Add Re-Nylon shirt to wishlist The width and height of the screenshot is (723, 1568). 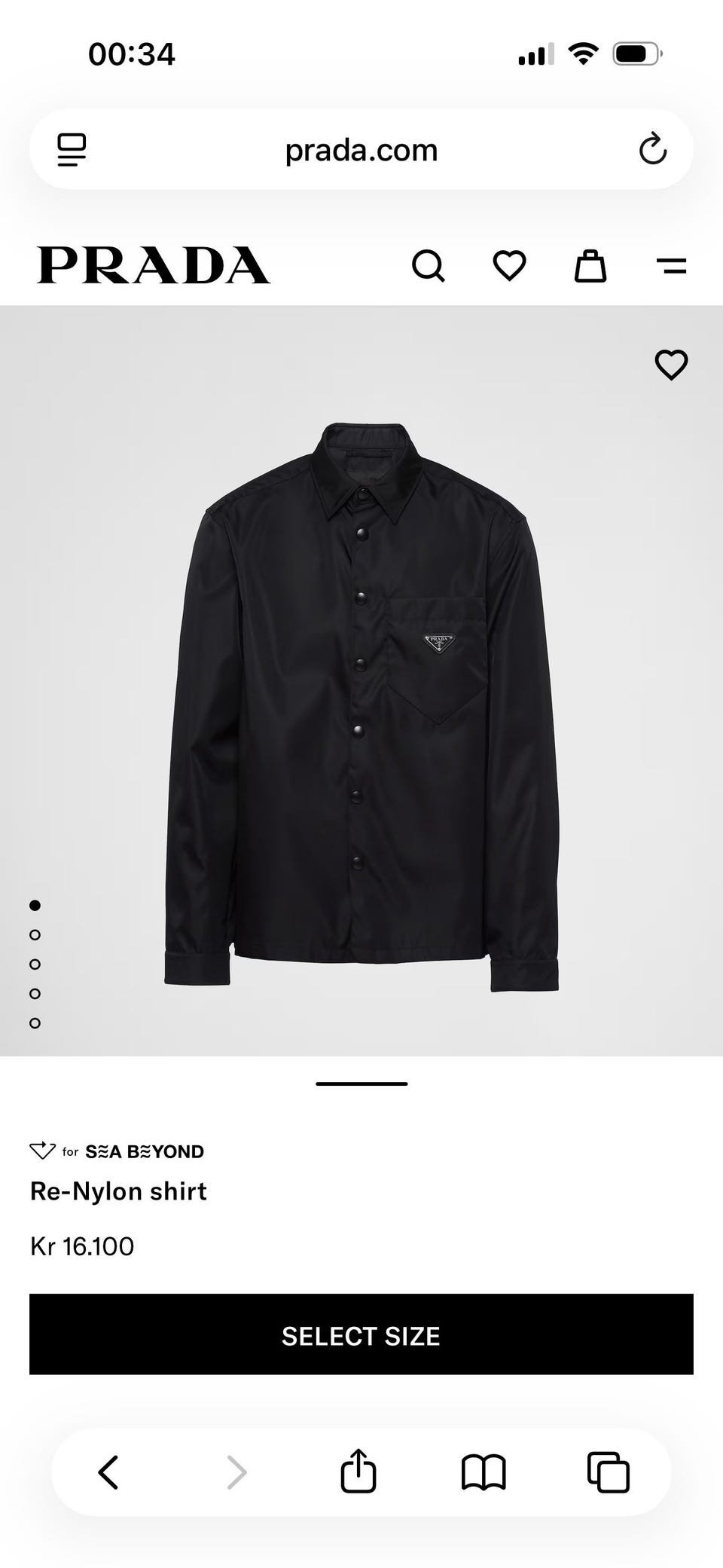(x=671, y=365)
